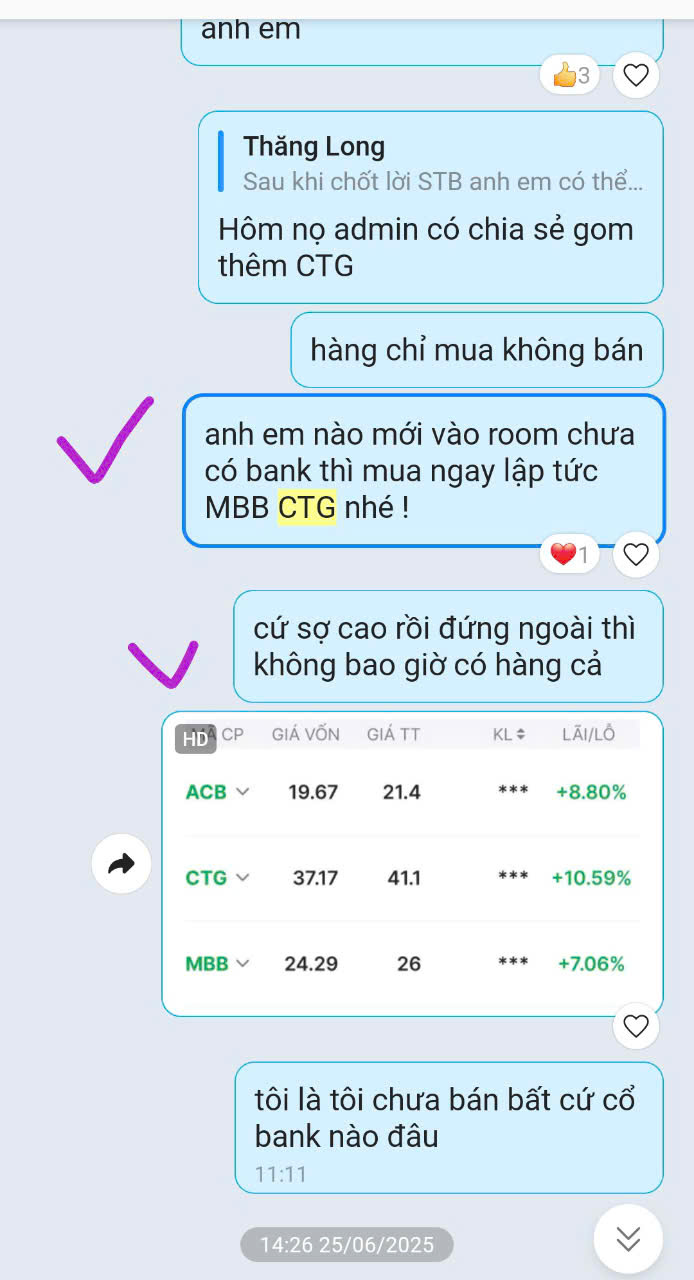React with heart to the MBB CTG message
The height and width of the screenshot is (1280, 694).
click(636, 553)
